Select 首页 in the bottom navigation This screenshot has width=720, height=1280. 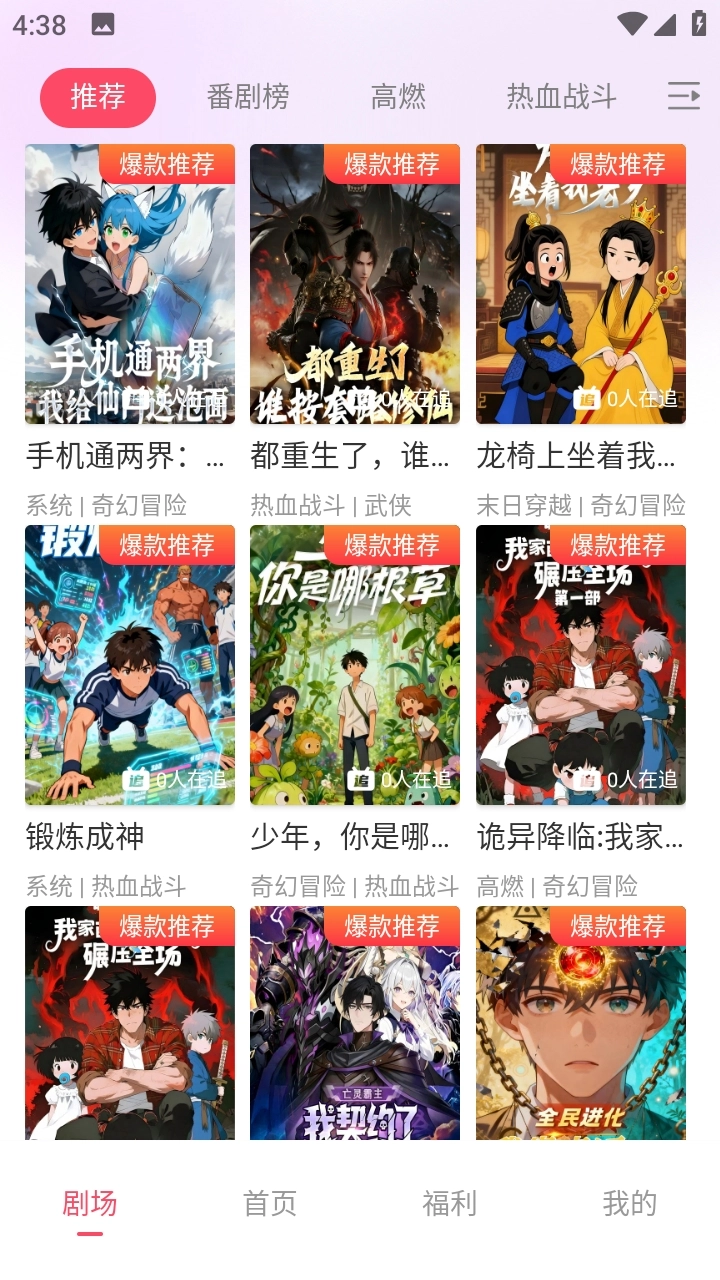[x=267, y=1204]
